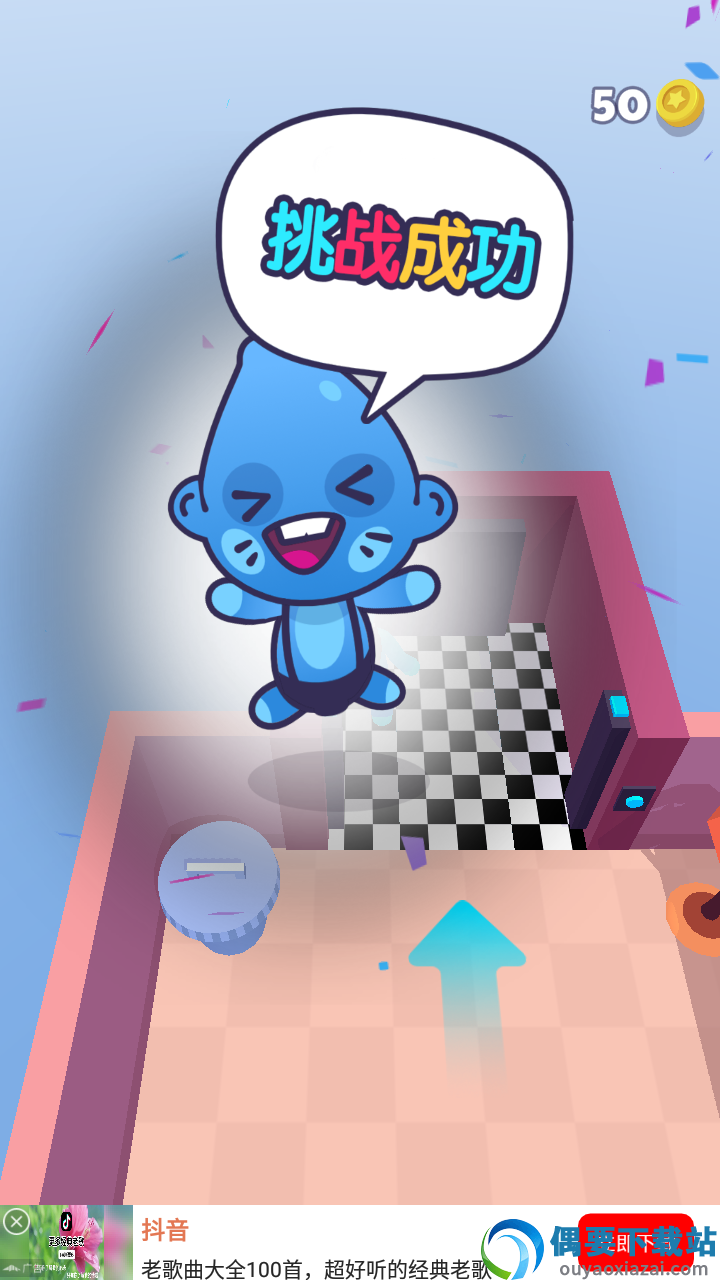
Task: Close the 抖音 ad banner
Action: point(16,1221)
